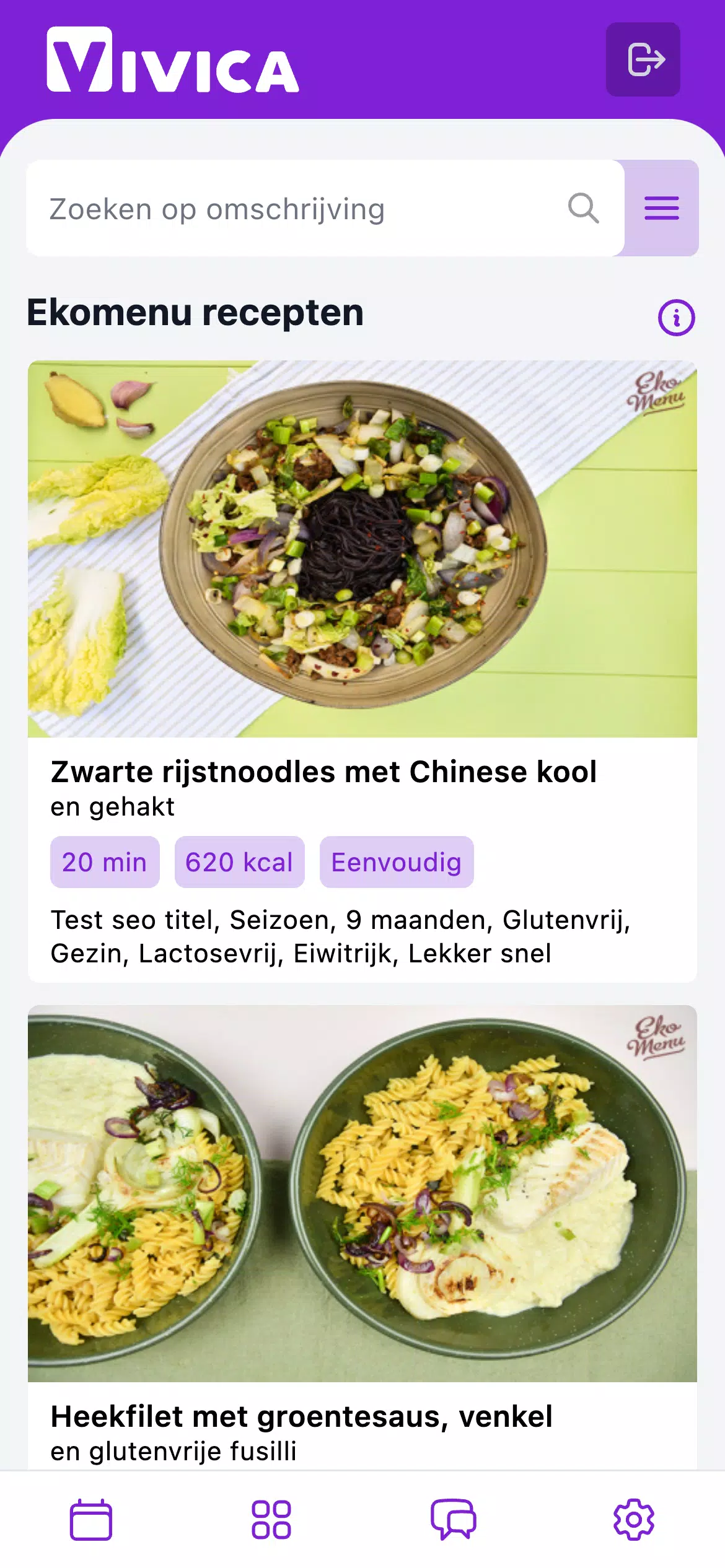This screenshot has width=725, height=1568.
Task: Go to the chat messages tab
Action: pyautogui.click(x=454, y=1519)
